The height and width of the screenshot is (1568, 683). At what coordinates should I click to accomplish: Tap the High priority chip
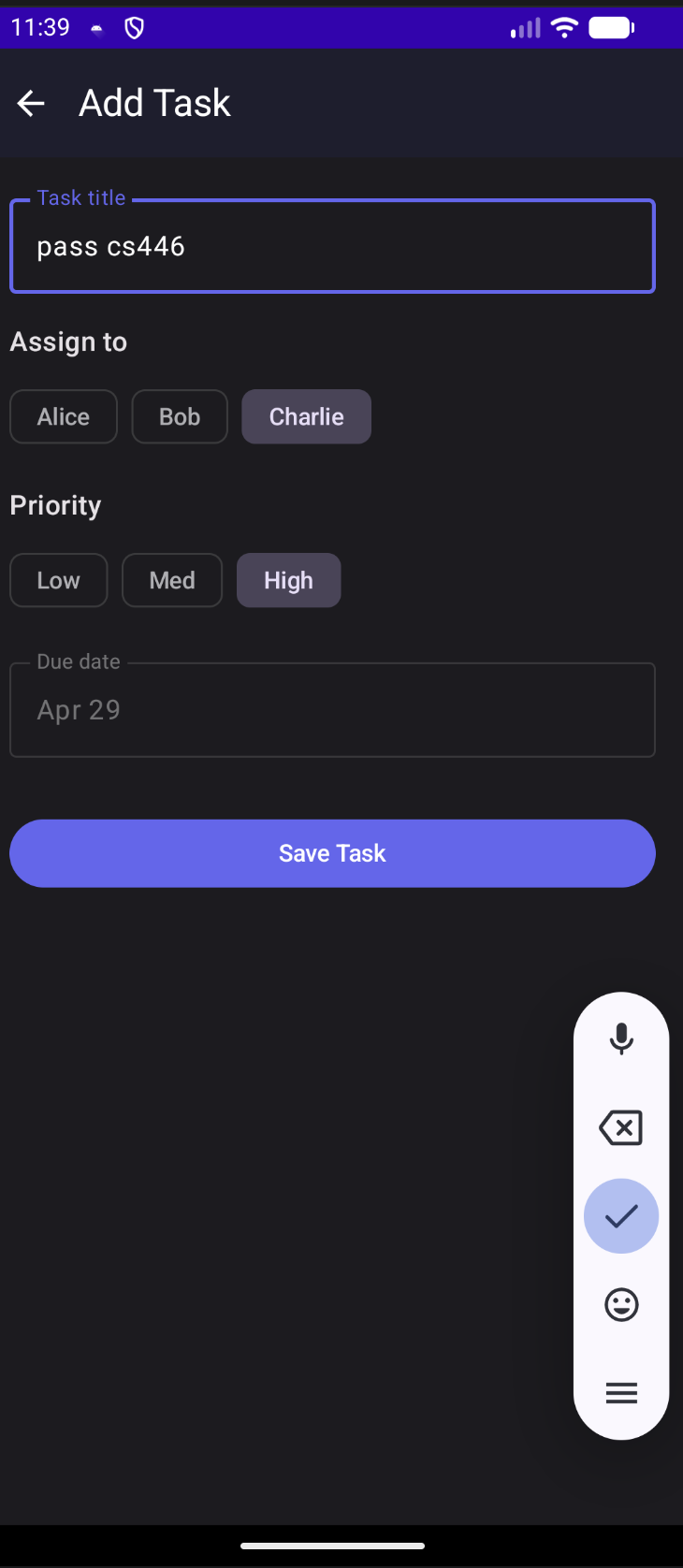[288, 581]
